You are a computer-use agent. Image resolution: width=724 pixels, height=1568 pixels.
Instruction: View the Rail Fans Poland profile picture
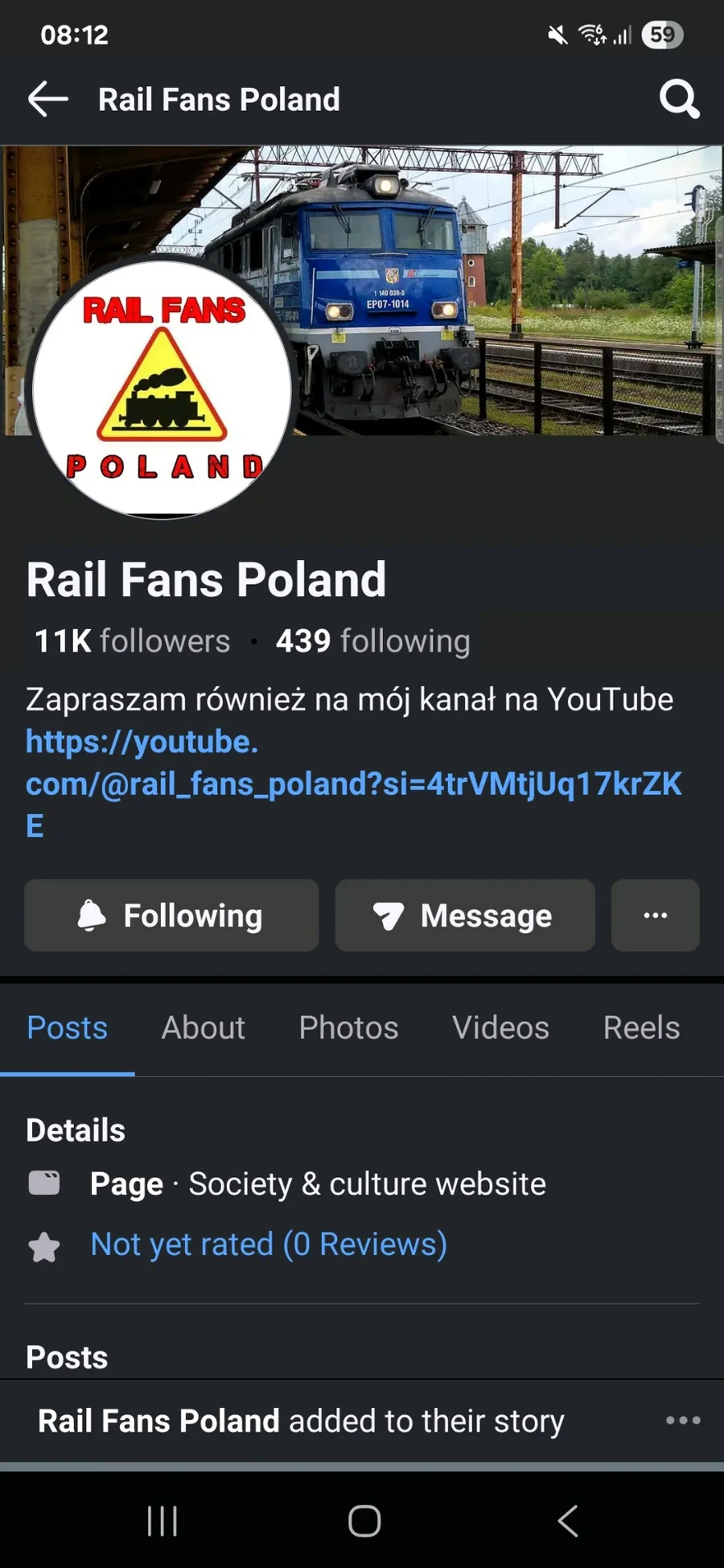point(162,389)
